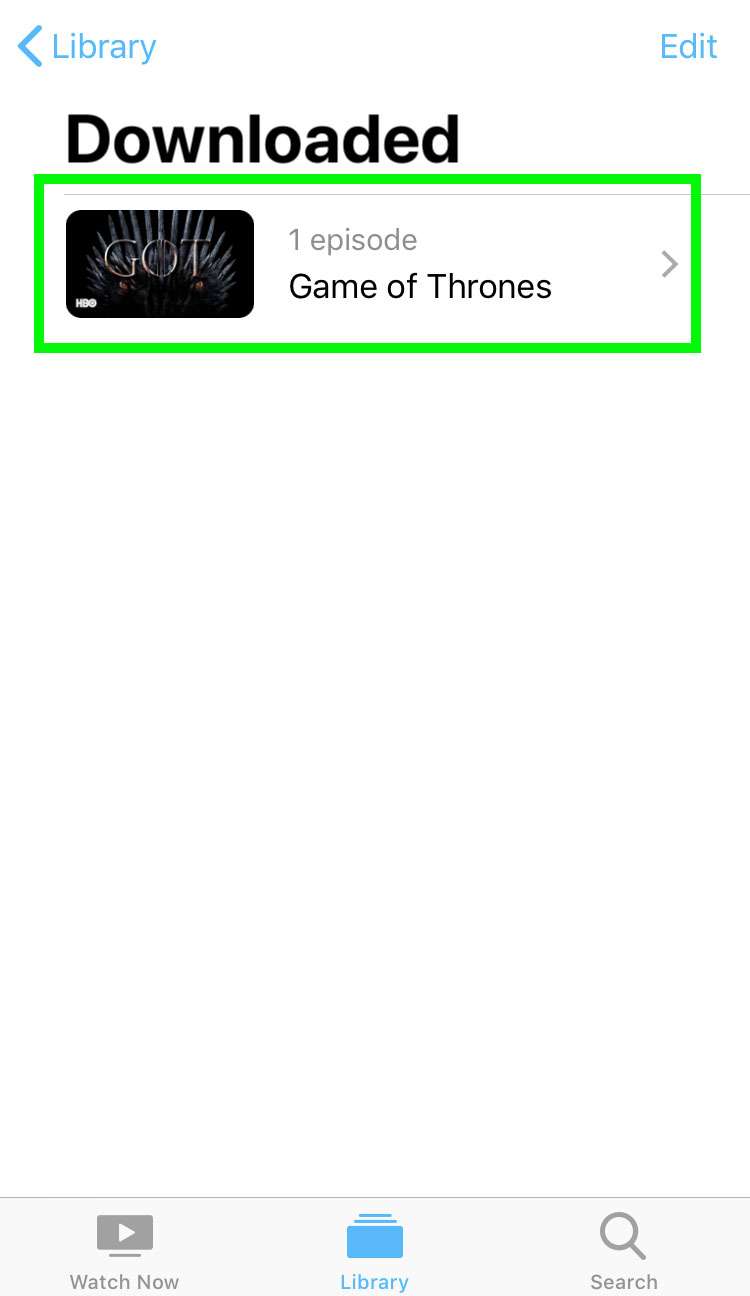
Task: Switch to the Search tab
Action: 623,1251
